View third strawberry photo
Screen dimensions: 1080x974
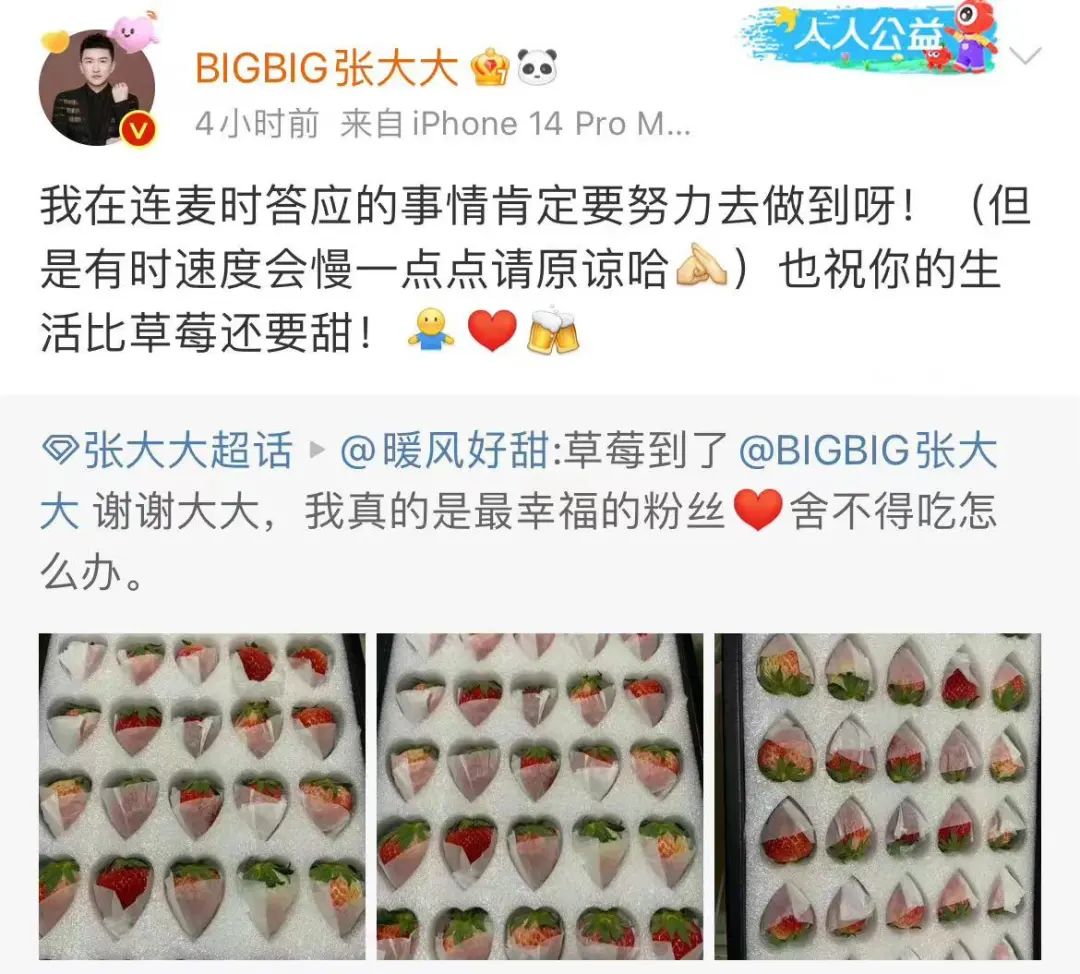(878, 796)
